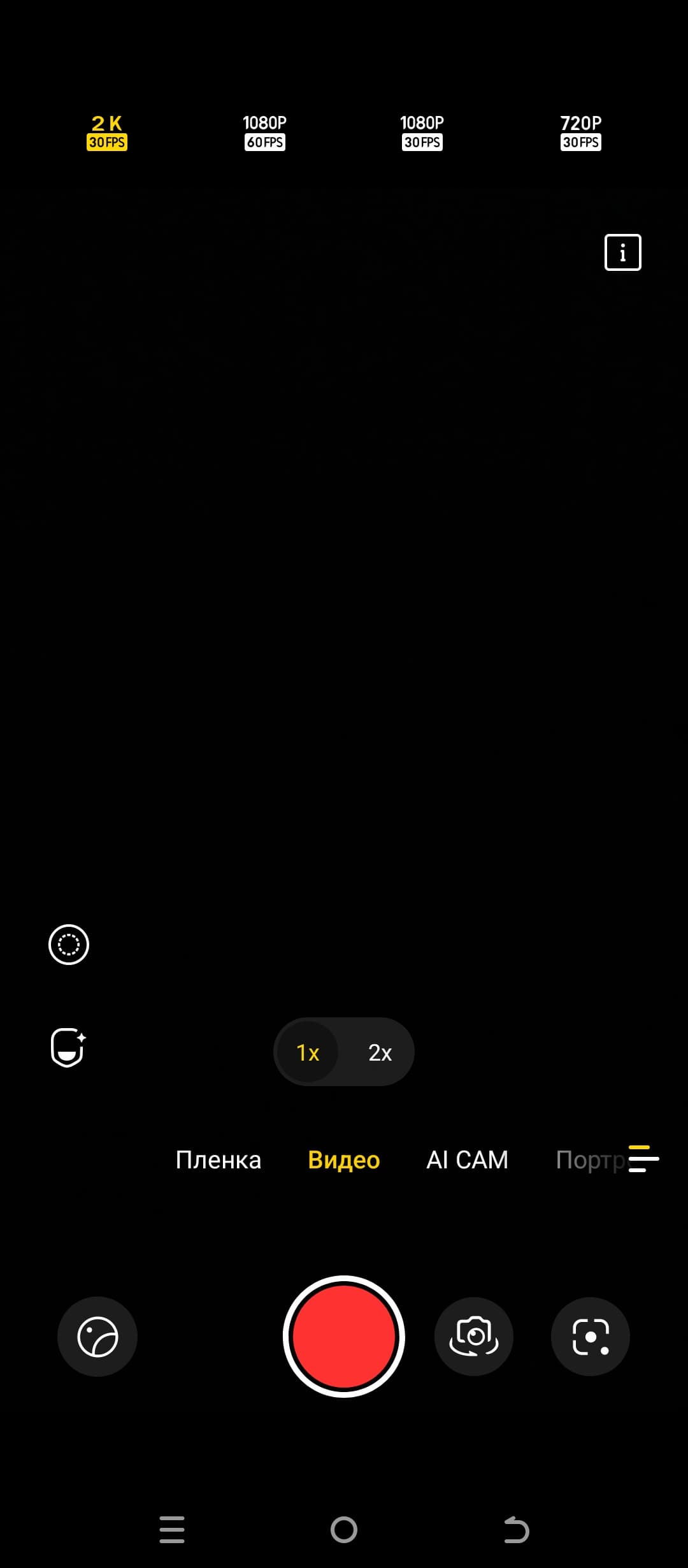
Task: Choose 1080P 60FPS video quality
Action: click(x=264, y=133)
